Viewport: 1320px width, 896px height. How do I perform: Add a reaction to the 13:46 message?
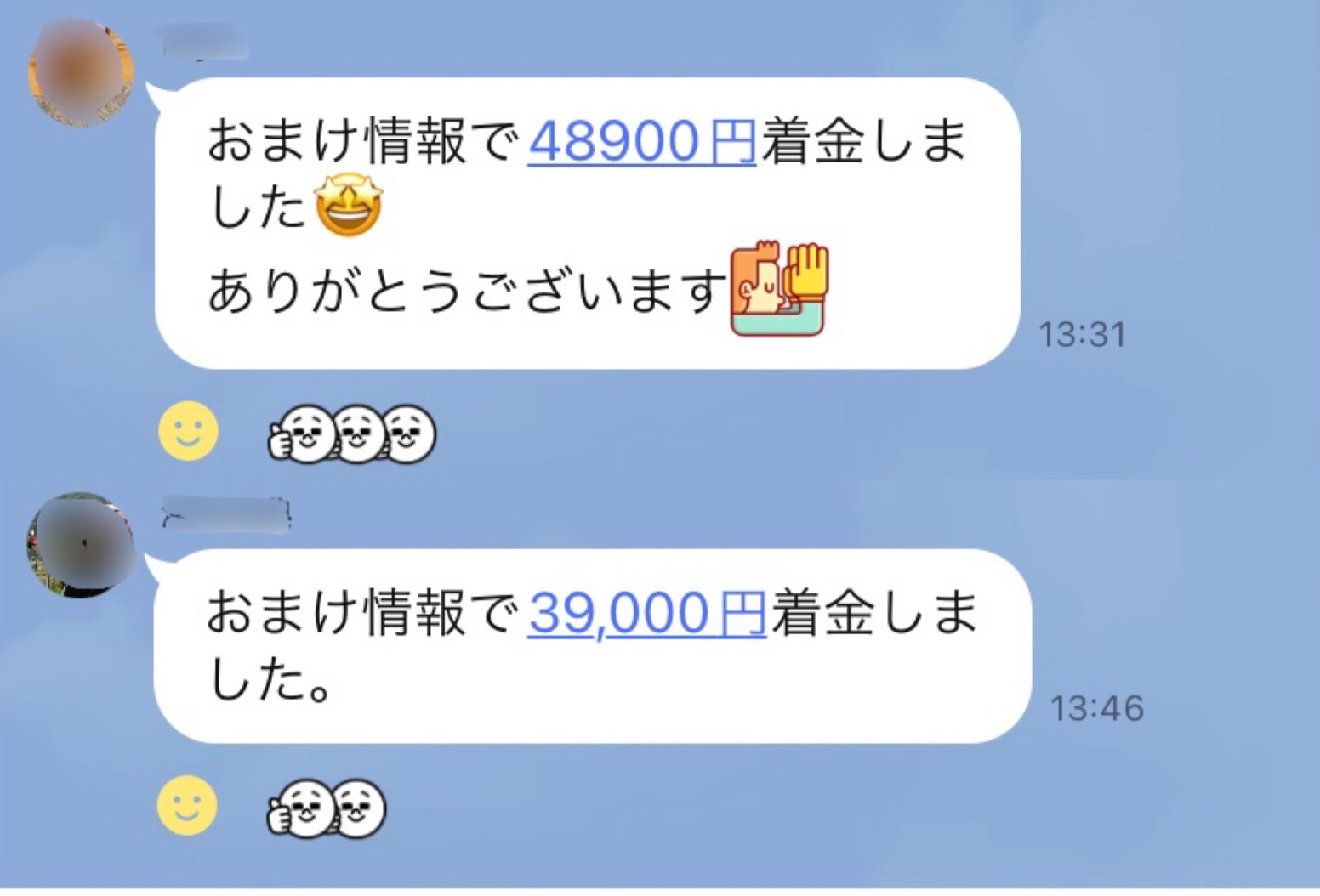click(x=187, y=805)
